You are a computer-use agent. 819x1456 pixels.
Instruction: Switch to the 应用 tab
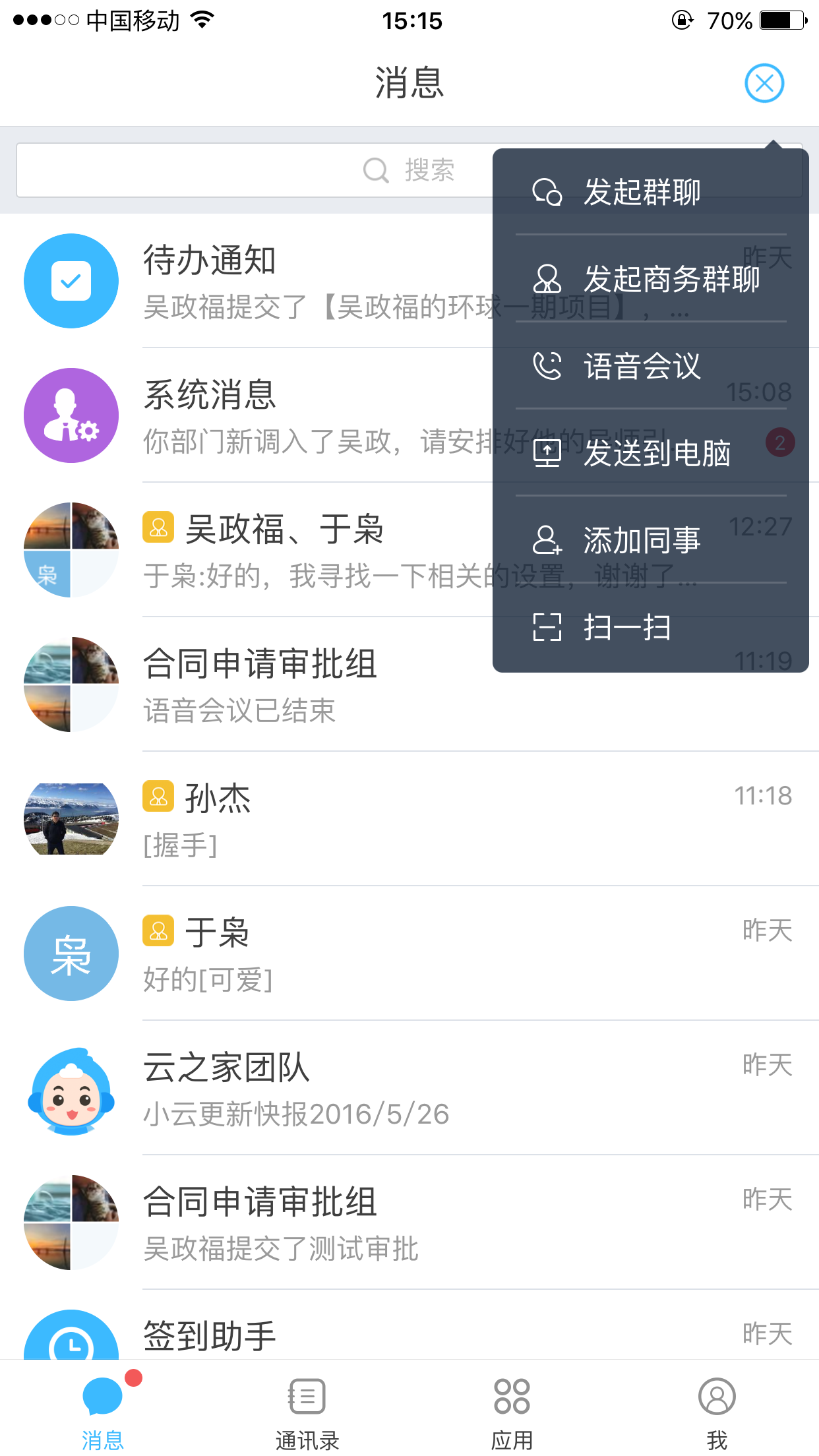coord(512,1410)
